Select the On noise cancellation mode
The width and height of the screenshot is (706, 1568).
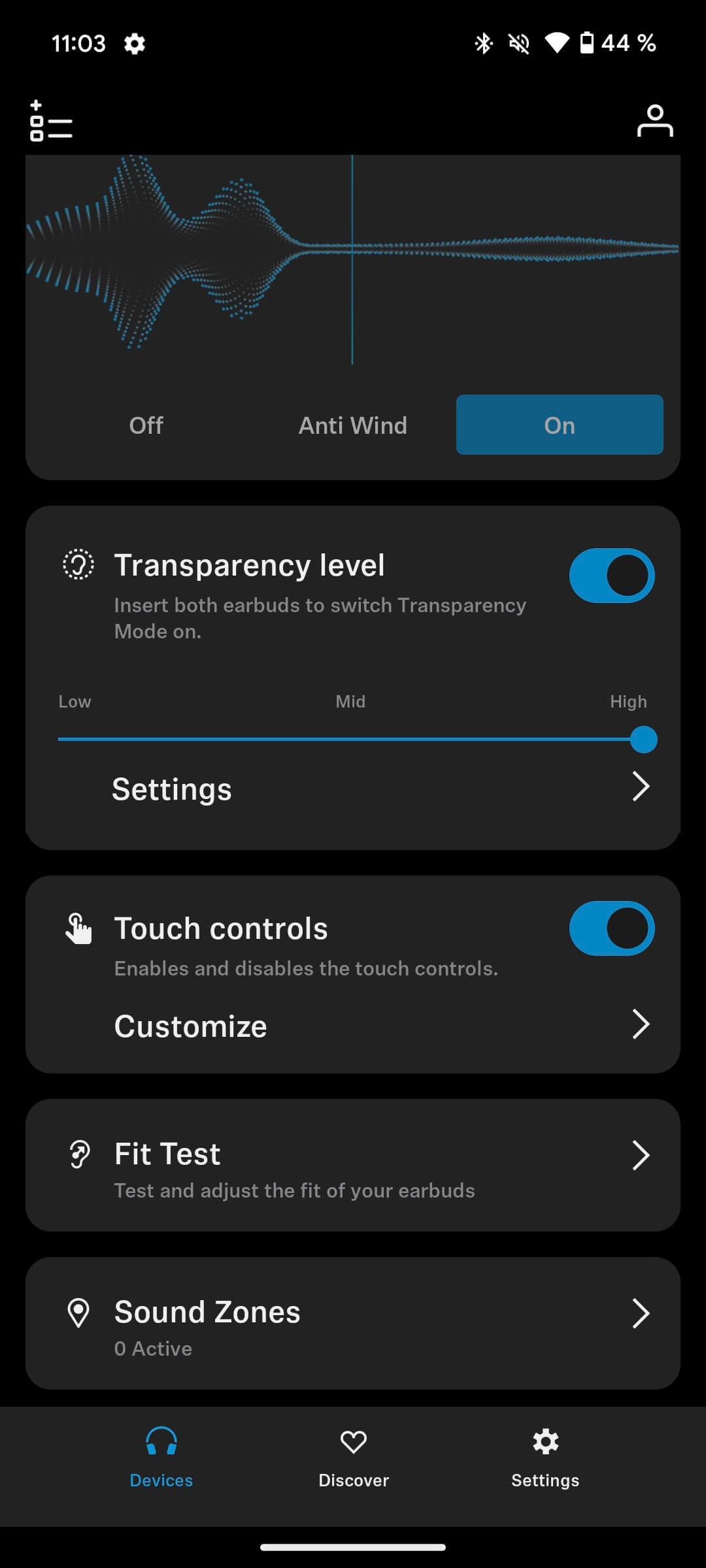click(560, 425)
